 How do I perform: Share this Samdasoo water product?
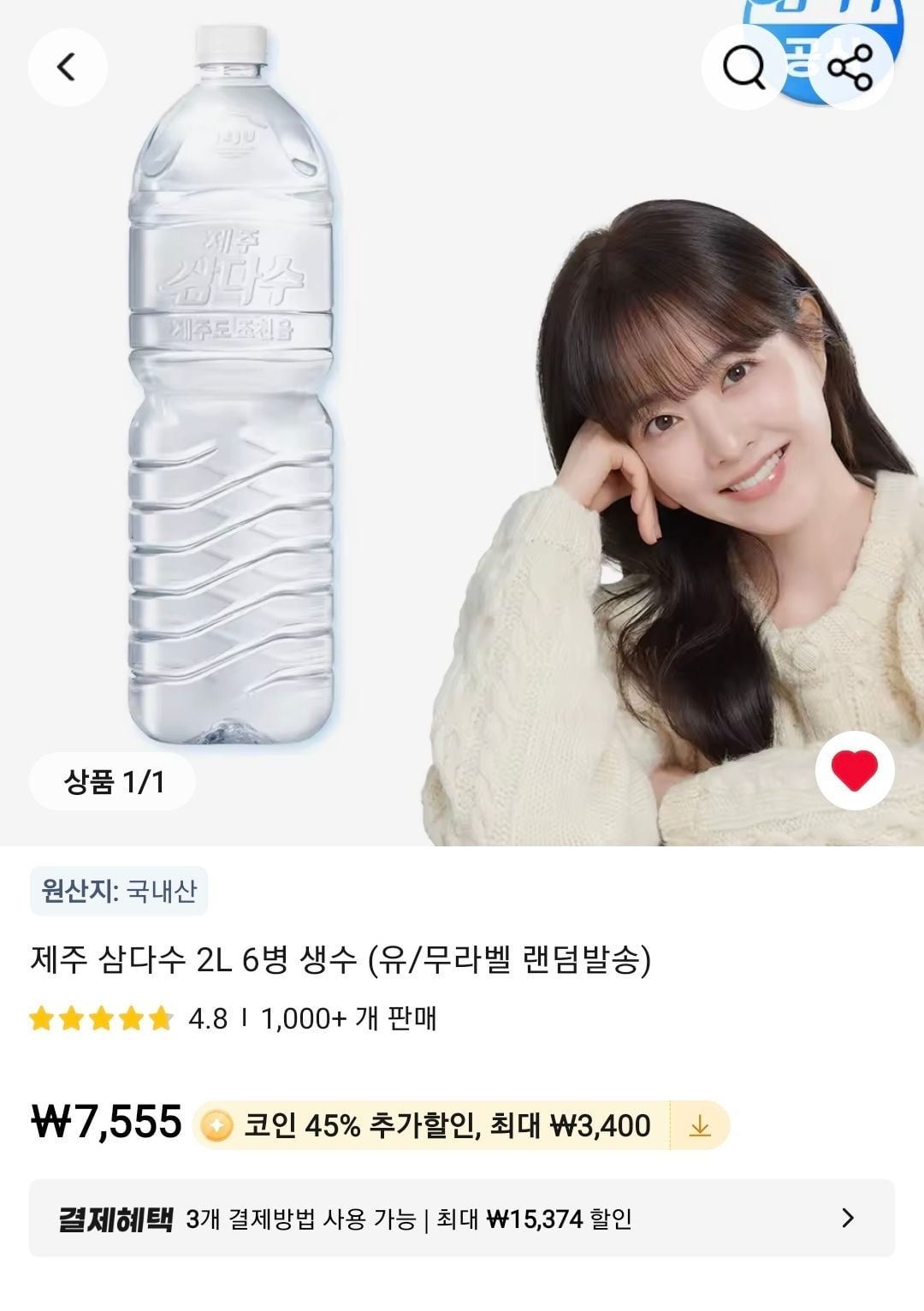coord(850,67)
